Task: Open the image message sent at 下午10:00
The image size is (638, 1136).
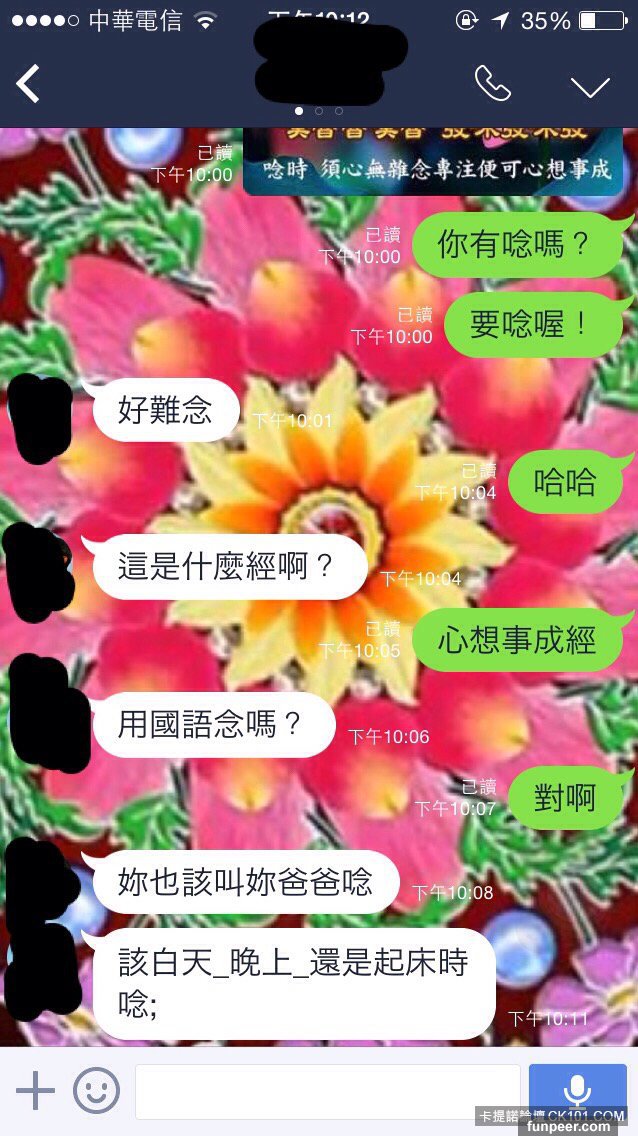Action: 432,160
